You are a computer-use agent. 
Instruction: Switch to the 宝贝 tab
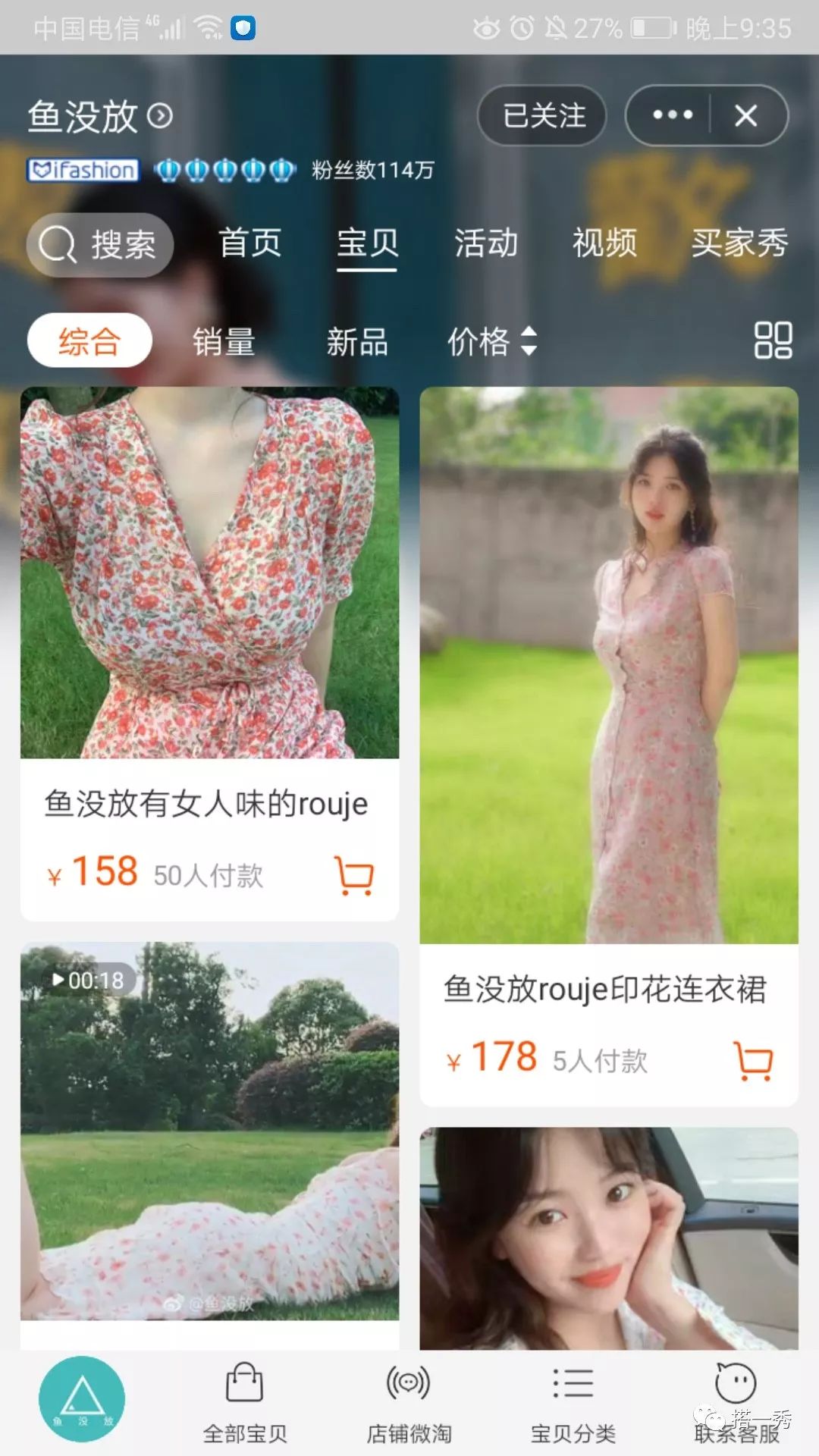367,243
